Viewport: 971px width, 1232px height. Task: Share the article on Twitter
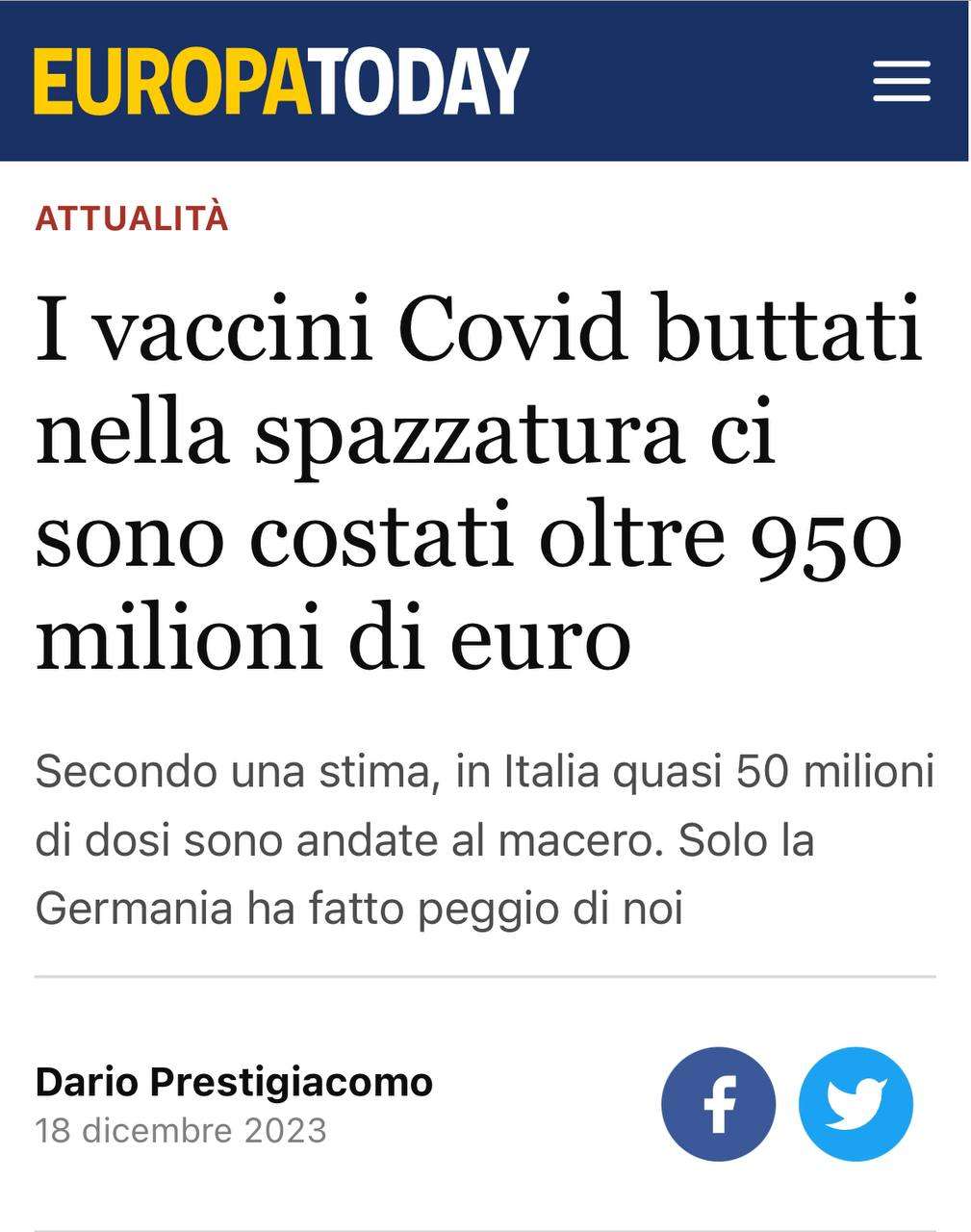click(856, 1104)
